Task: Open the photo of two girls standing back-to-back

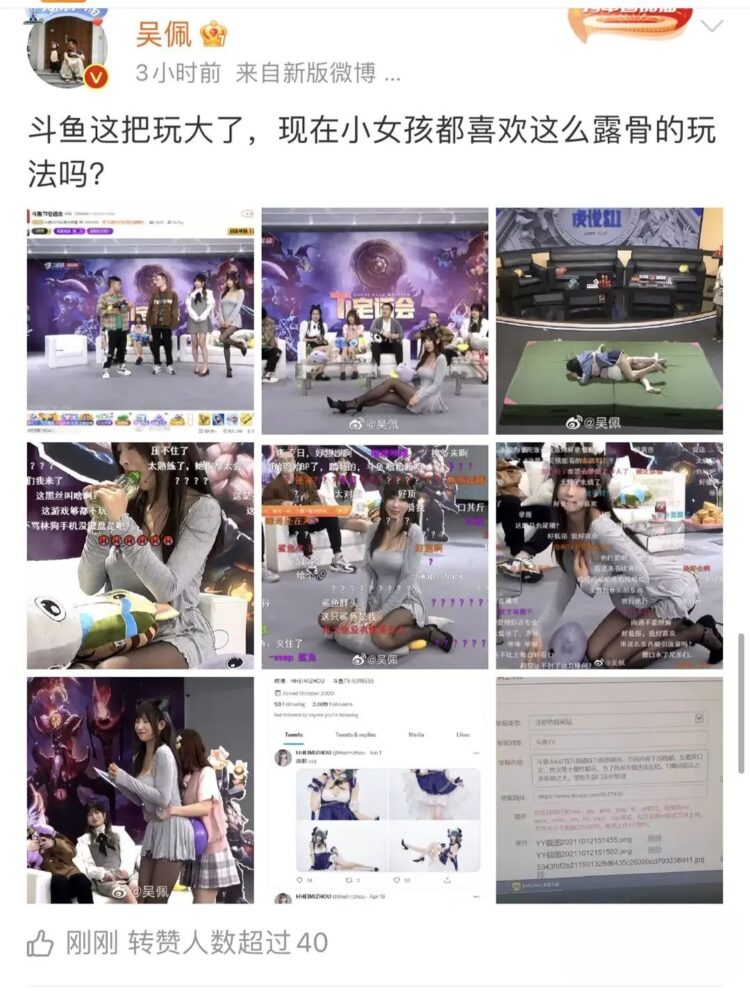Action: point(140,790)
